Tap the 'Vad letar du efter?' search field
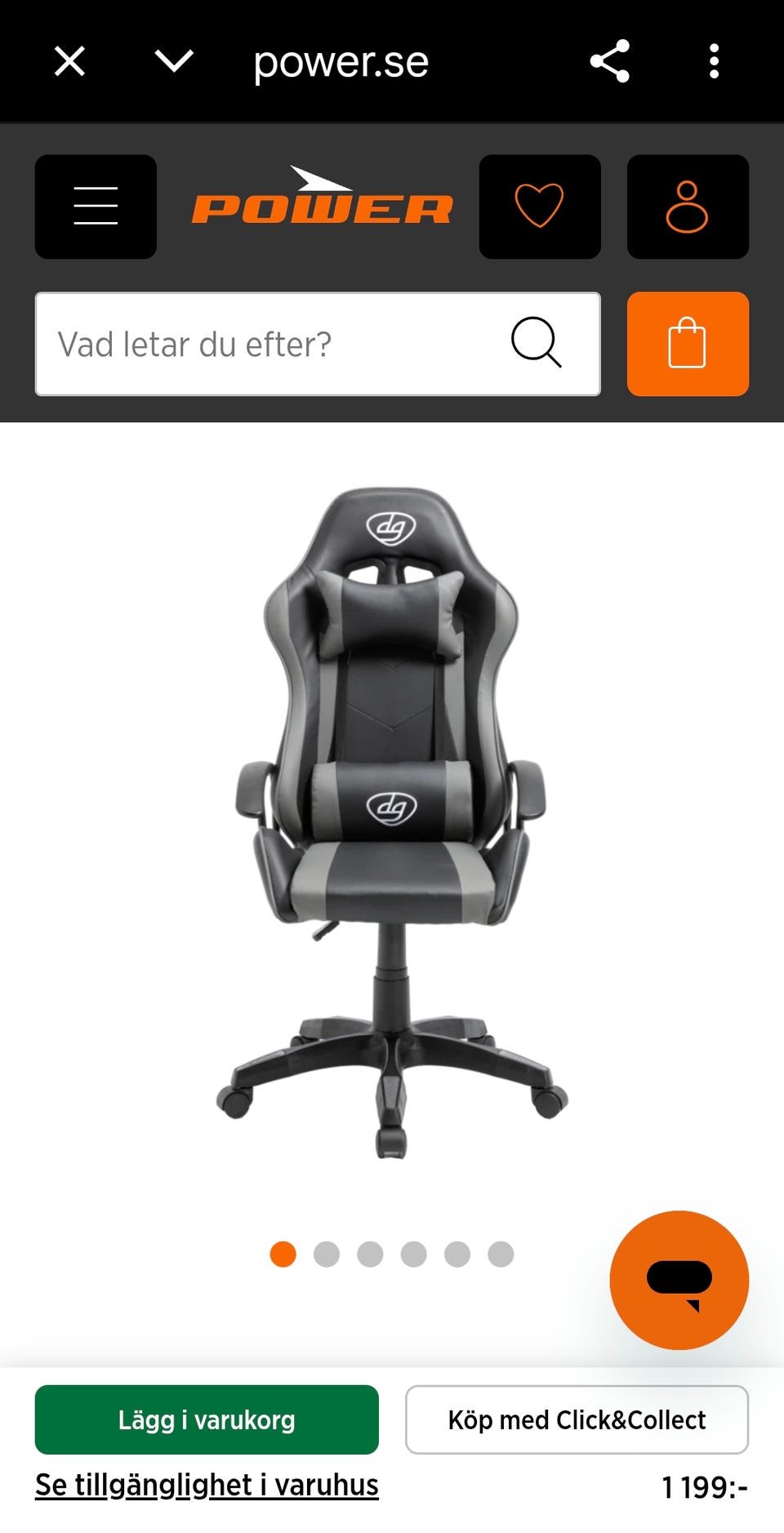Viewport: 784px width, 1533px height. [318, 344]
